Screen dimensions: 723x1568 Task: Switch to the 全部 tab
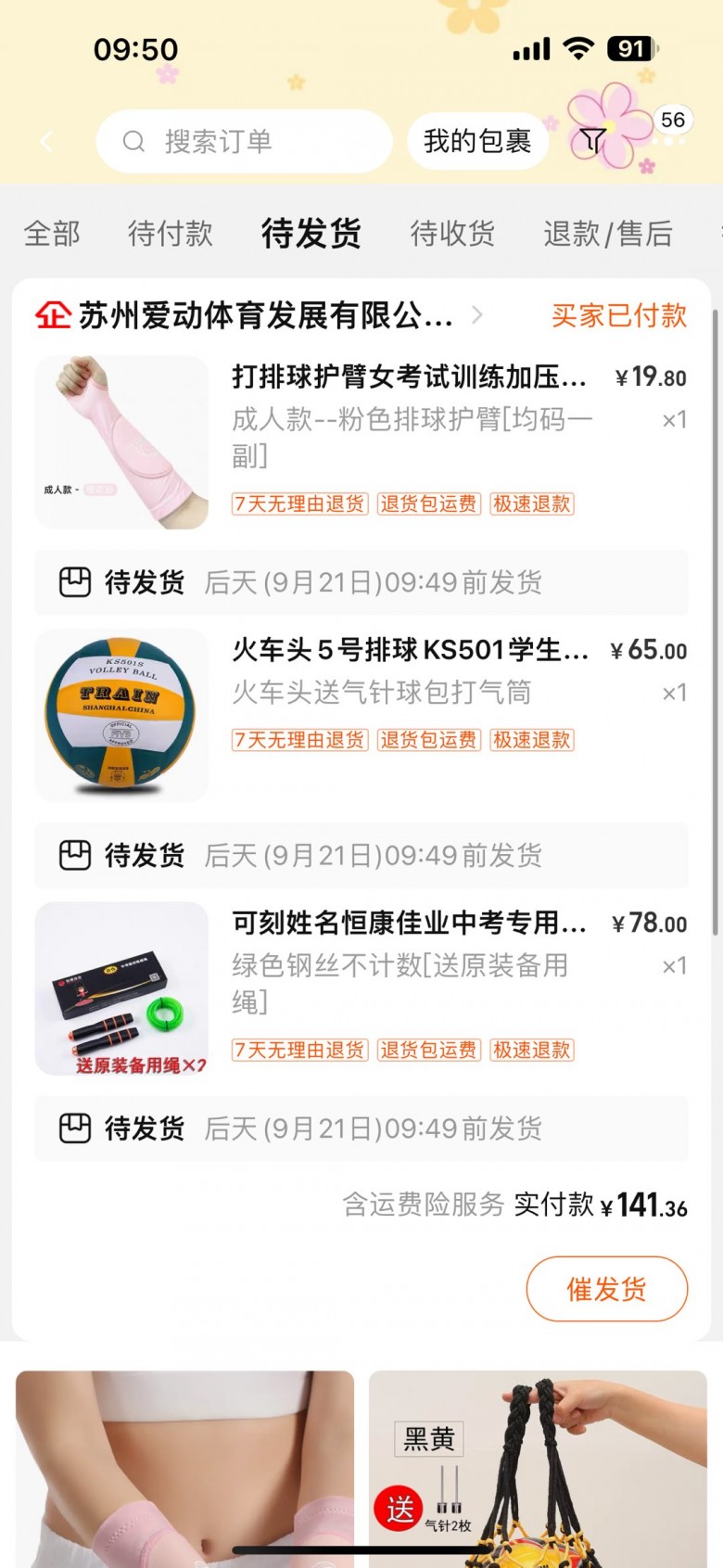52,233
